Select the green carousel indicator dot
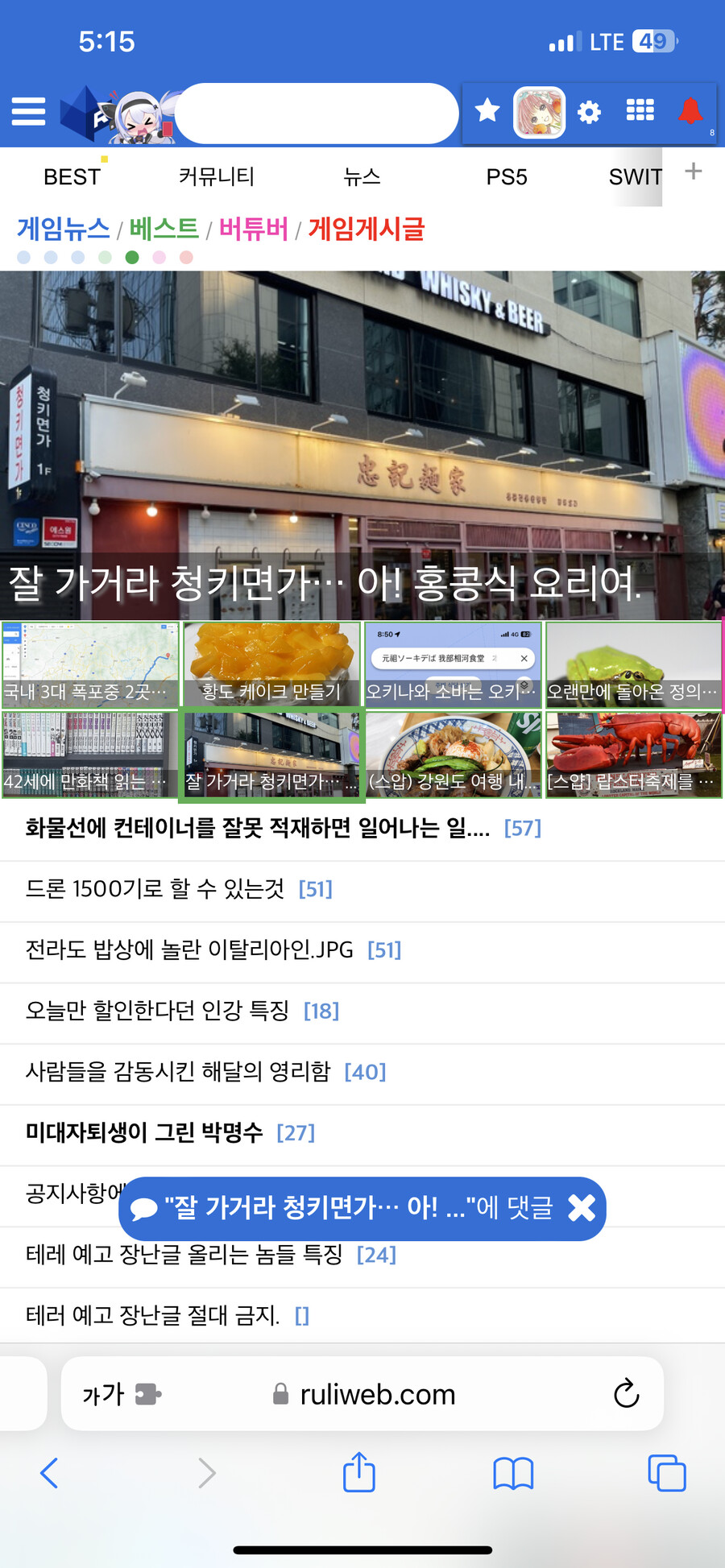 (x=132, y=257)
